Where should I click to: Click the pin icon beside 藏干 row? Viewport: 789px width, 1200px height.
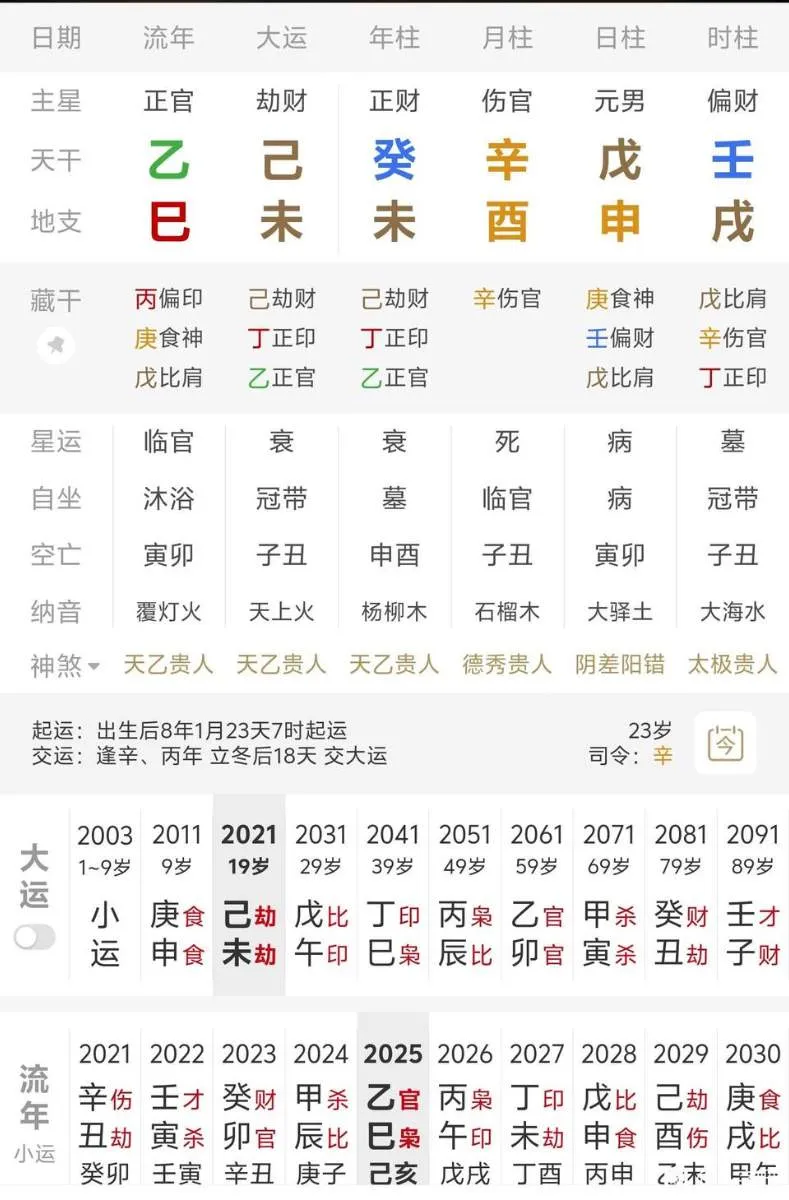click(55, 345)
